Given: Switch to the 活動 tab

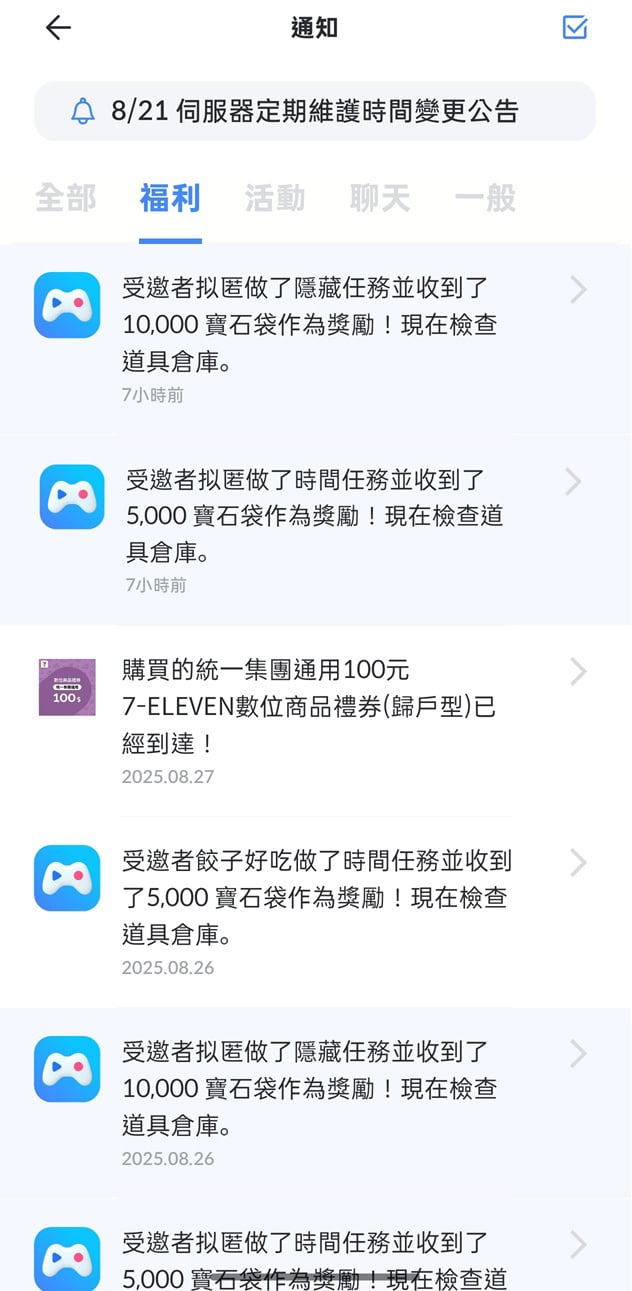Looking at the screenshot, I should [275, 198].
